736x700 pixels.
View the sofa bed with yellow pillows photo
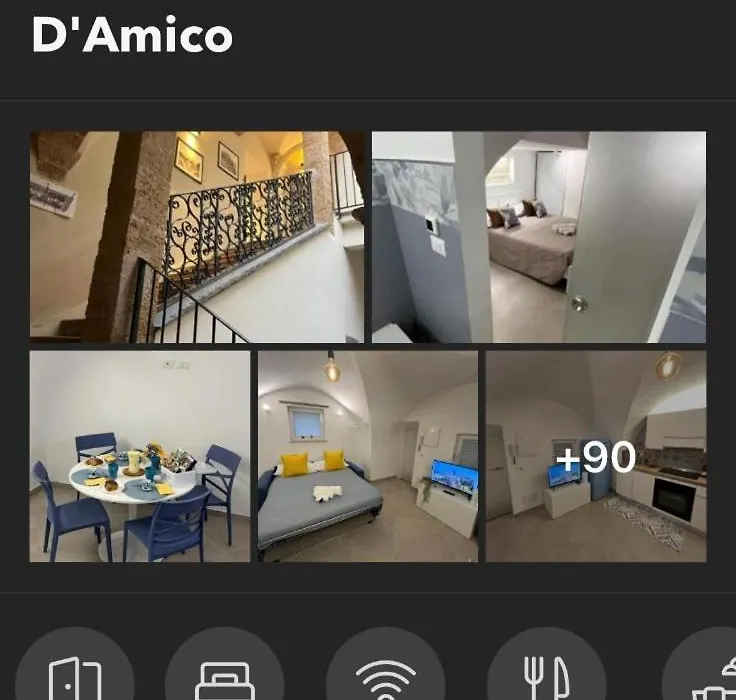[367, 456]
